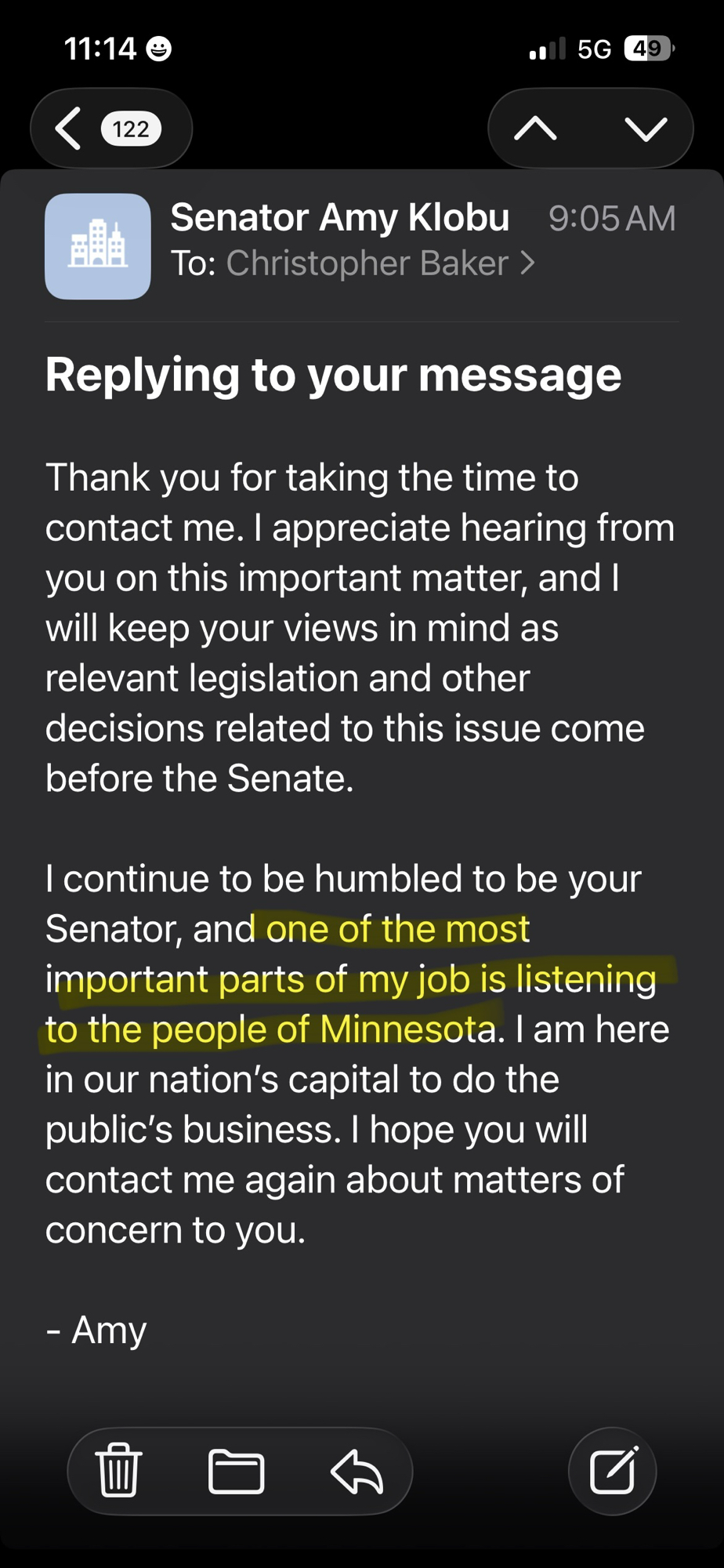Reply to the Senator's email
Viewport: 724px width, 1568px height.
point(357,1471)
